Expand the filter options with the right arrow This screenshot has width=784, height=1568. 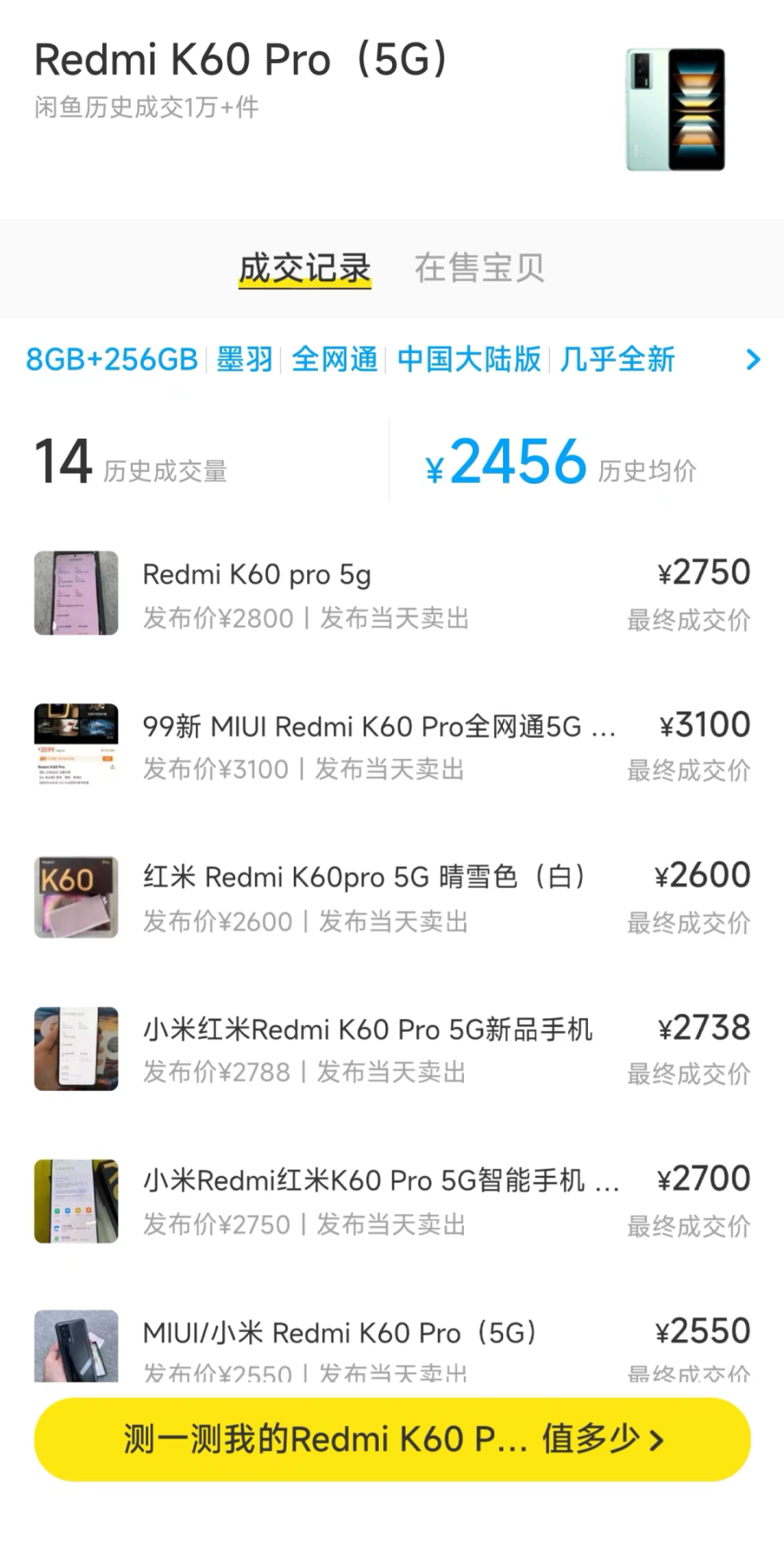point(753,360)
